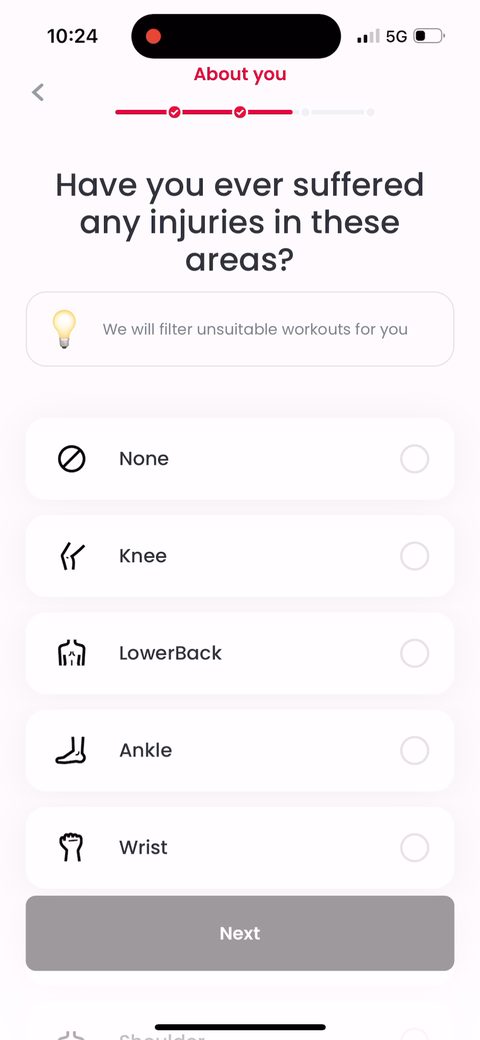The width and height of the screenshot is (480, 1040).
Task: Select Wrist from the injury list
Action: pyautogui.click(x=240, y=848)
